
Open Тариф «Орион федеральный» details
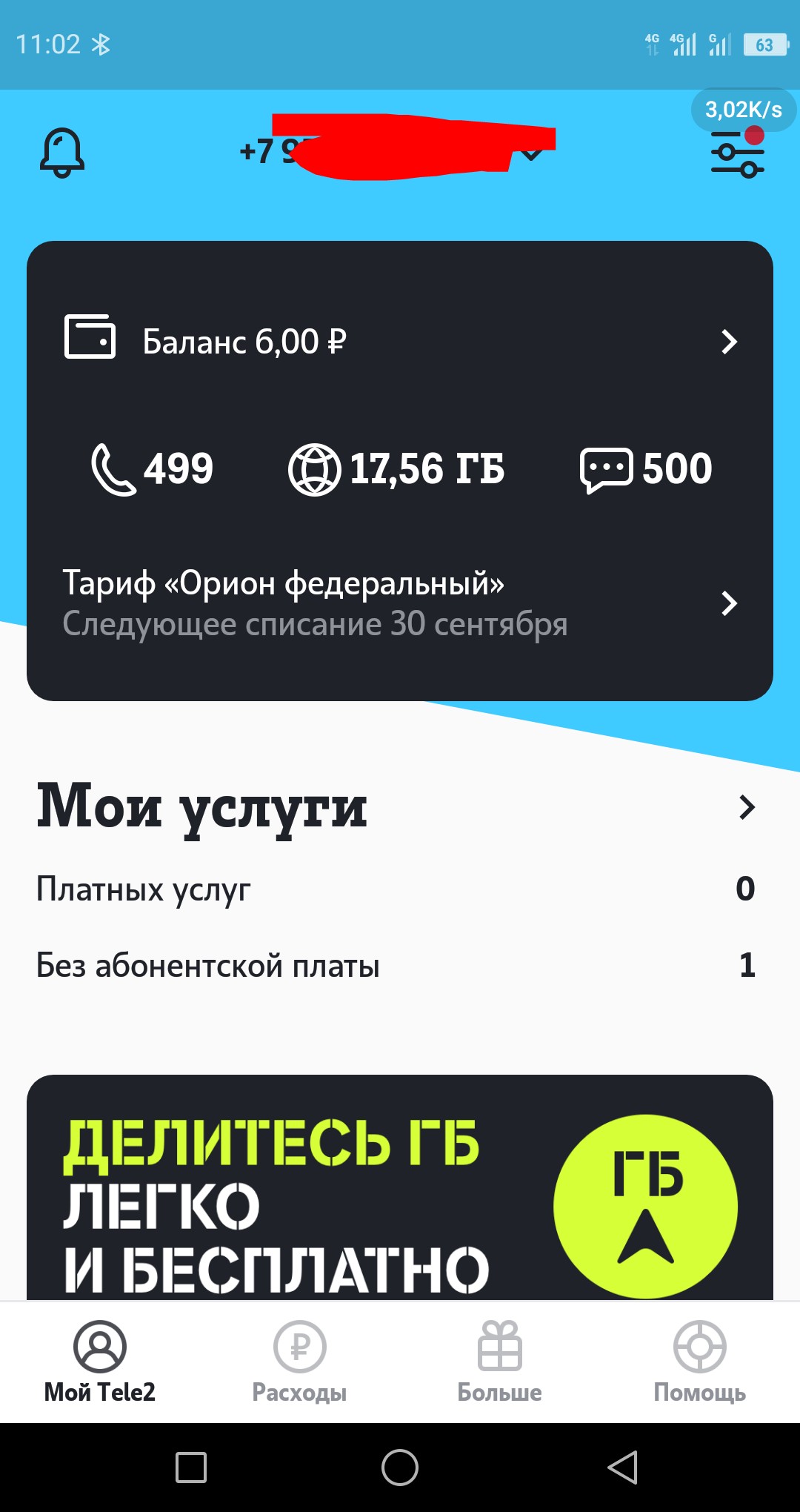pyautogui.click(x=400, y=603)
